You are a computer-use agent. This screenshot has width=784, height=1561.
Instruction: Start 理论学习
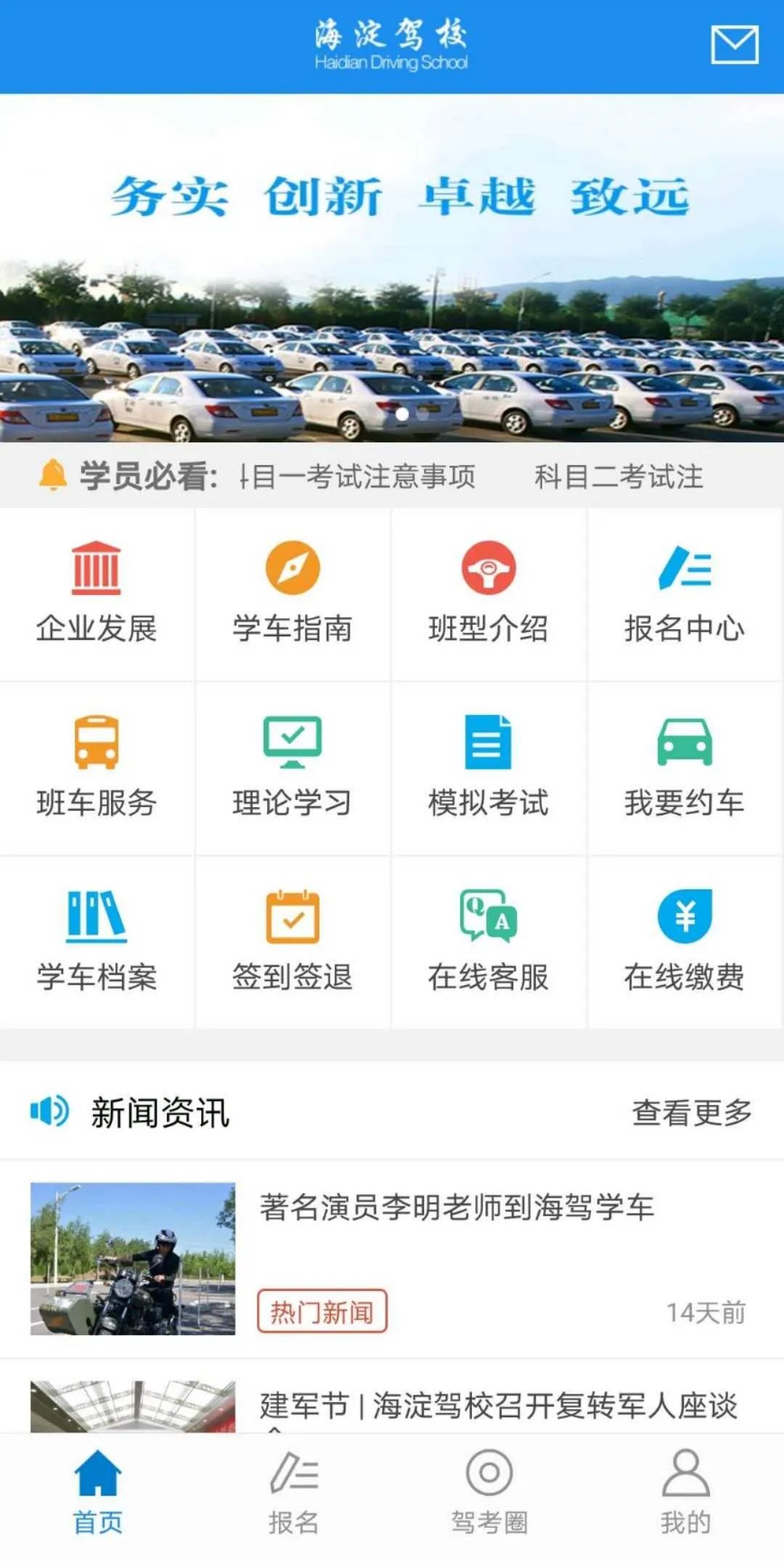pos(293,769)
